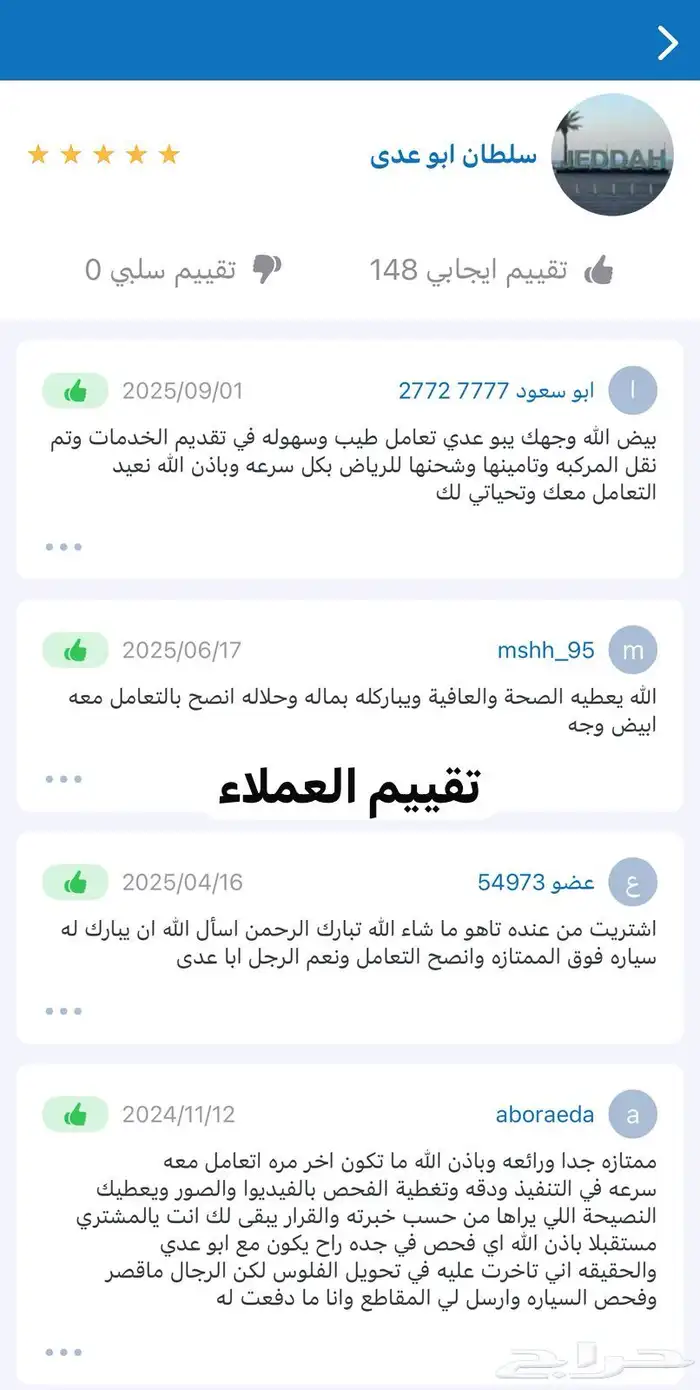Screen dimensions: 700x1390
Task: Open reviewer عضو 54973 profile
Action: coord(536,882)
